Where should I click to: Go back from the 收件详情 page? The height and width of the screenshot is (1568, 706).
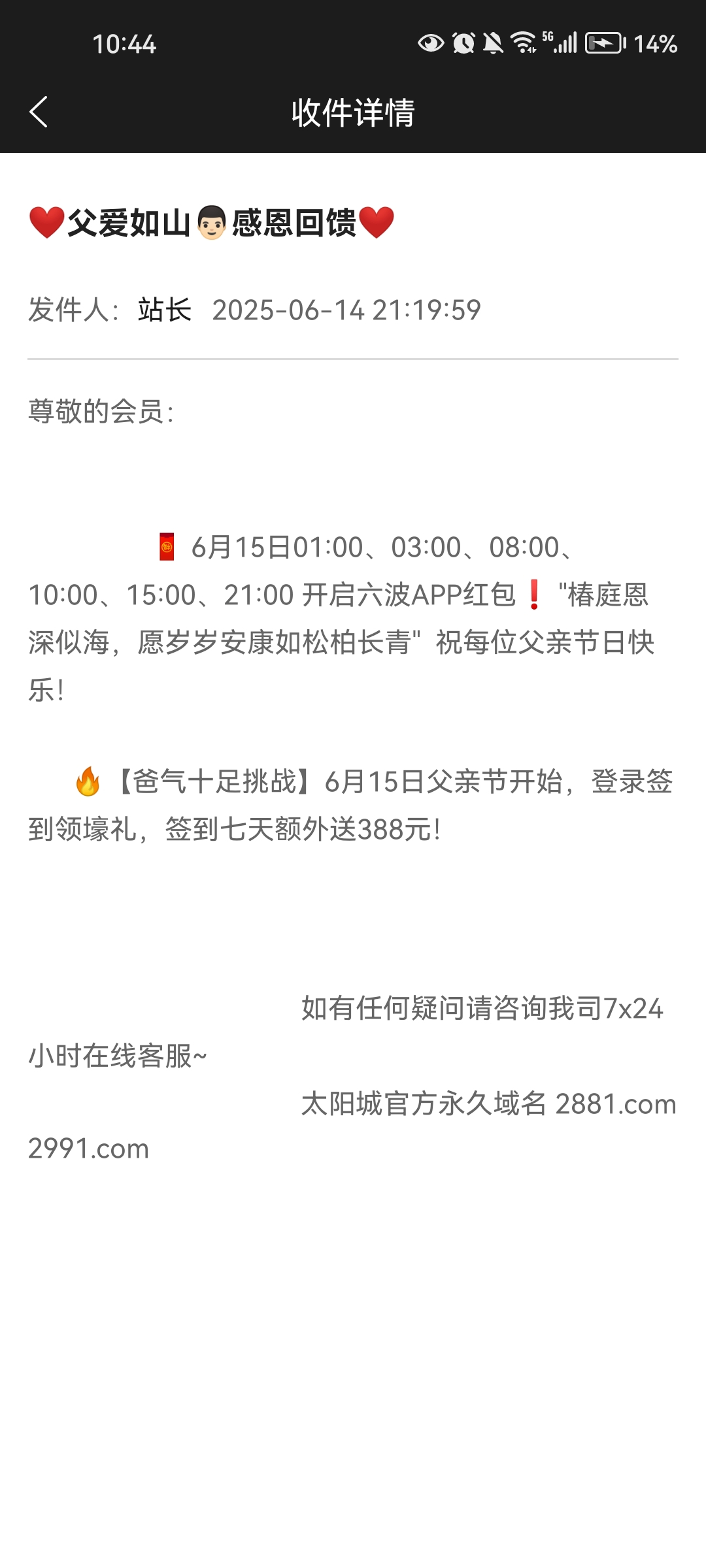pos(39,112)
